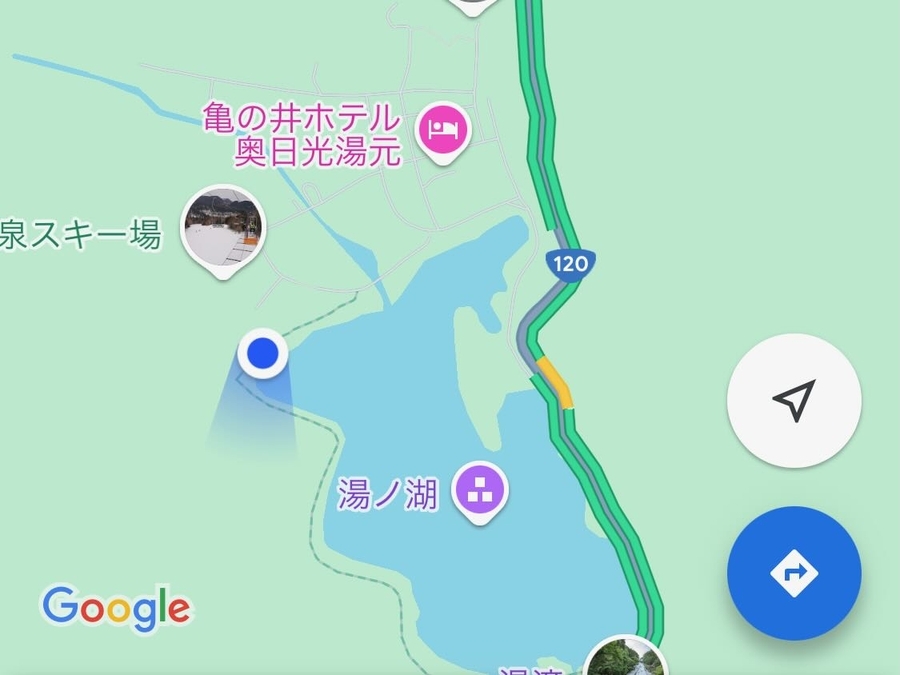Open the 亀の井ホテル 奥日光湯元 hotel pin
Viewport: 900px width, 675px height.
pos(441,130)
